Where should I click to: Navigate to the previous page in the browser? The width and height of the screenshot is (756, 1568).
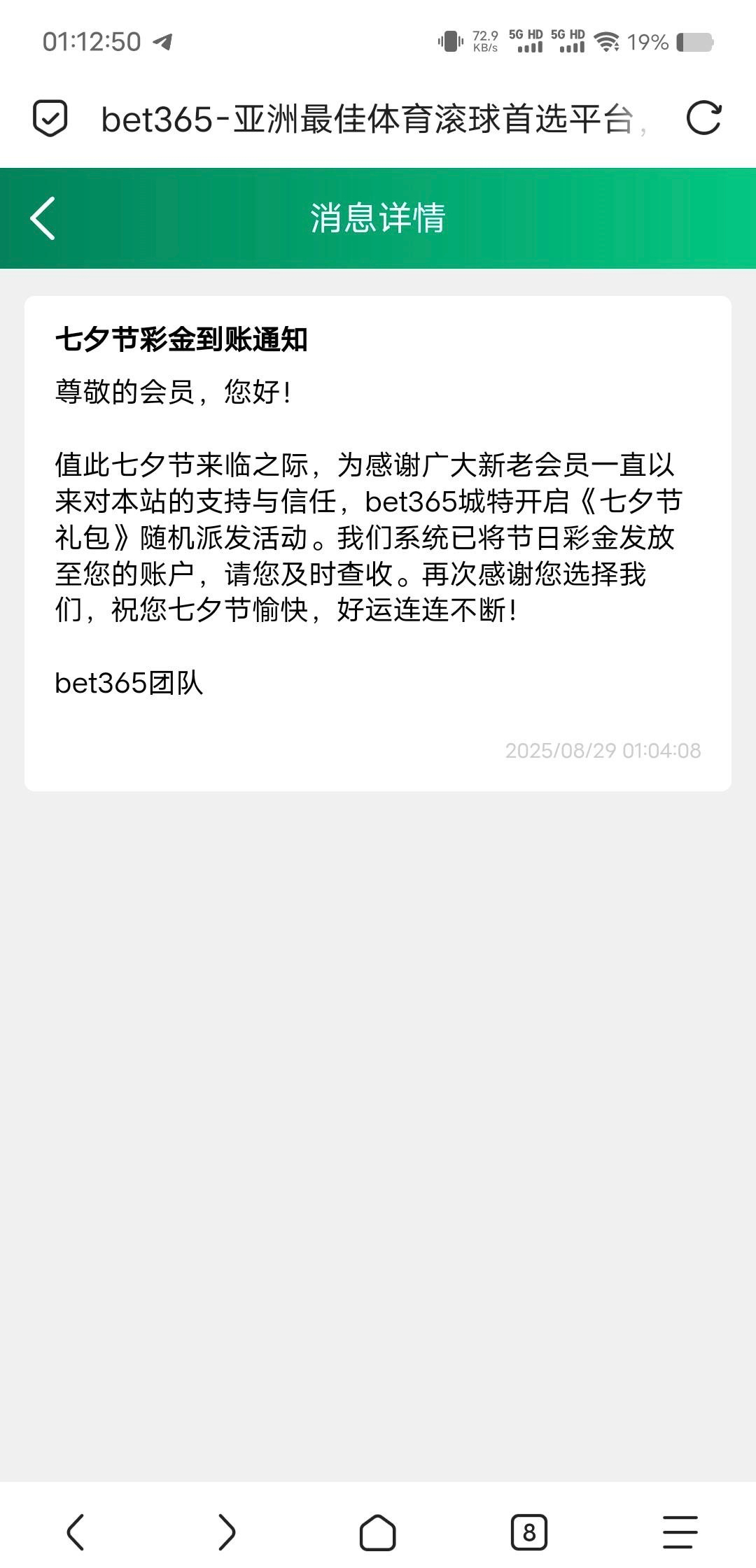tap(76, 1532)
